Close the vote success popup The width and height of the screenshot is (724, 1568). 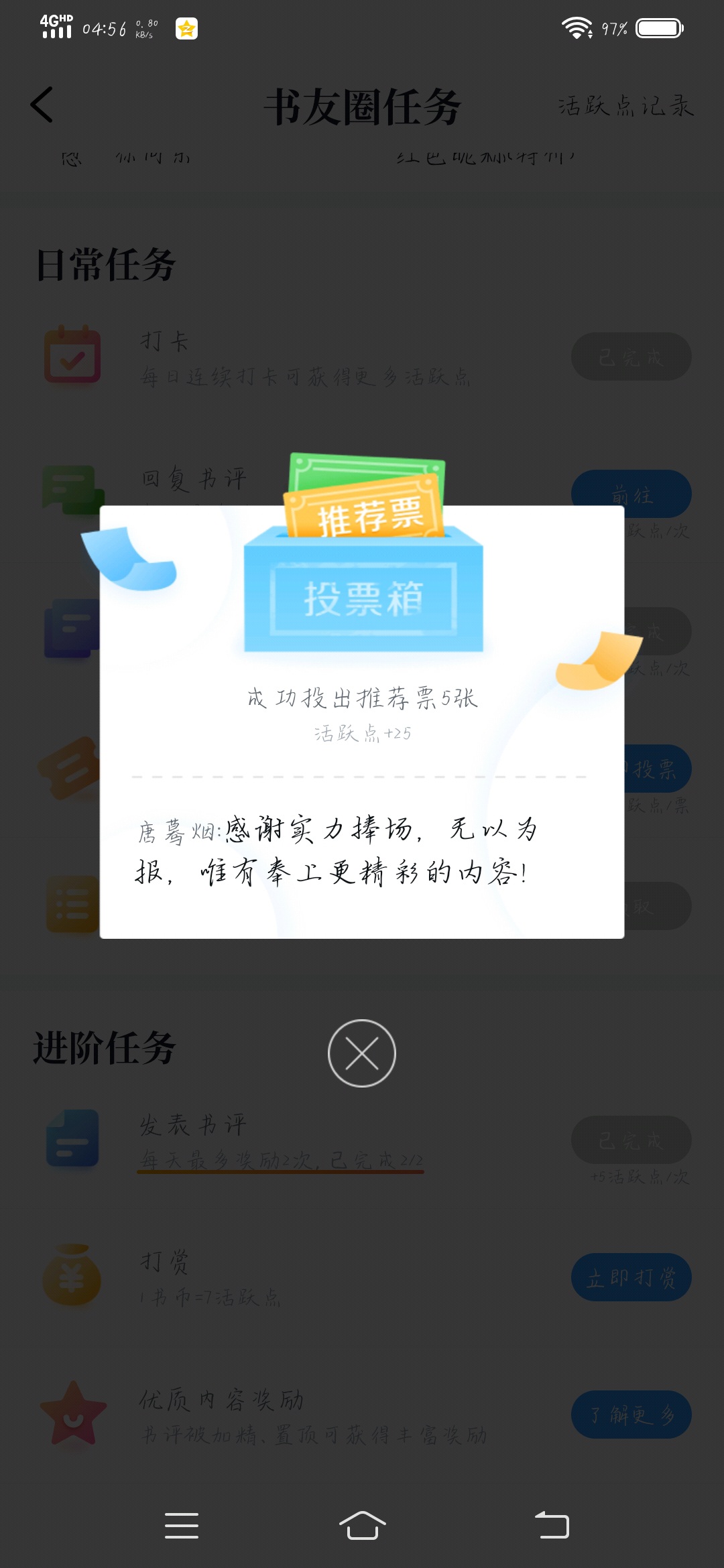click(x=362, y=1053)
